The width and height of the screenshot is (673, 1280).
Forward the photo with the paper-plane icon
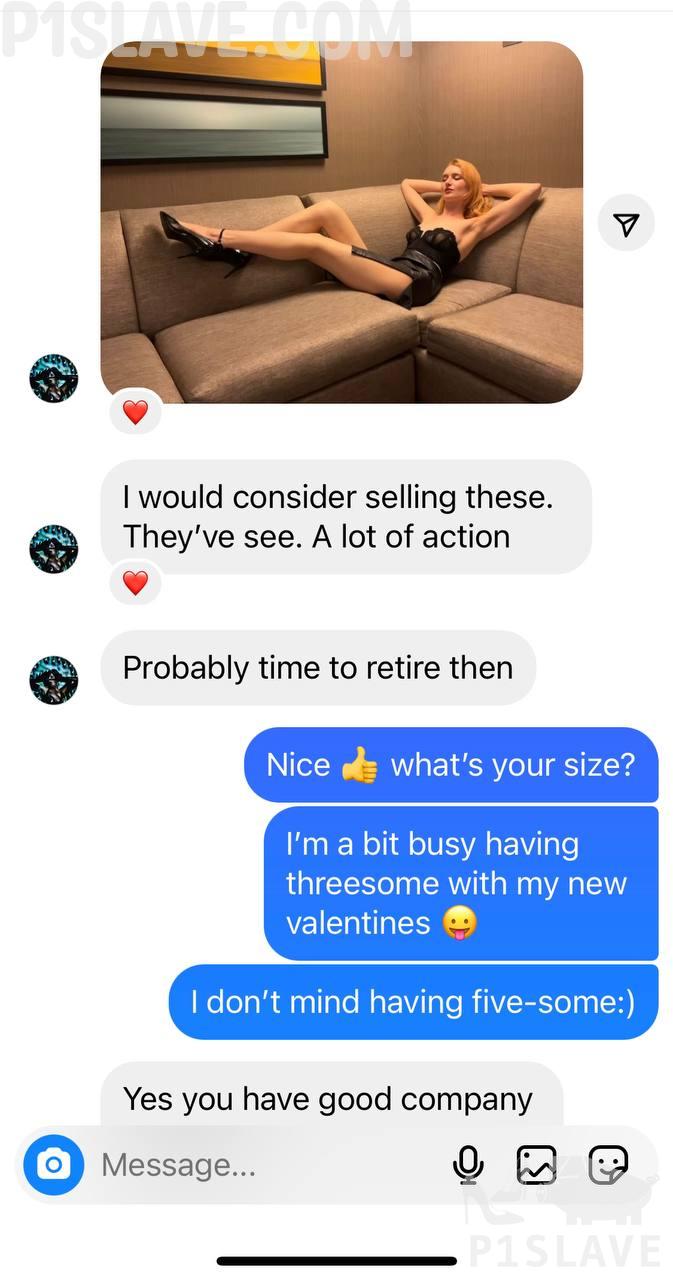(x=626, y=225)
